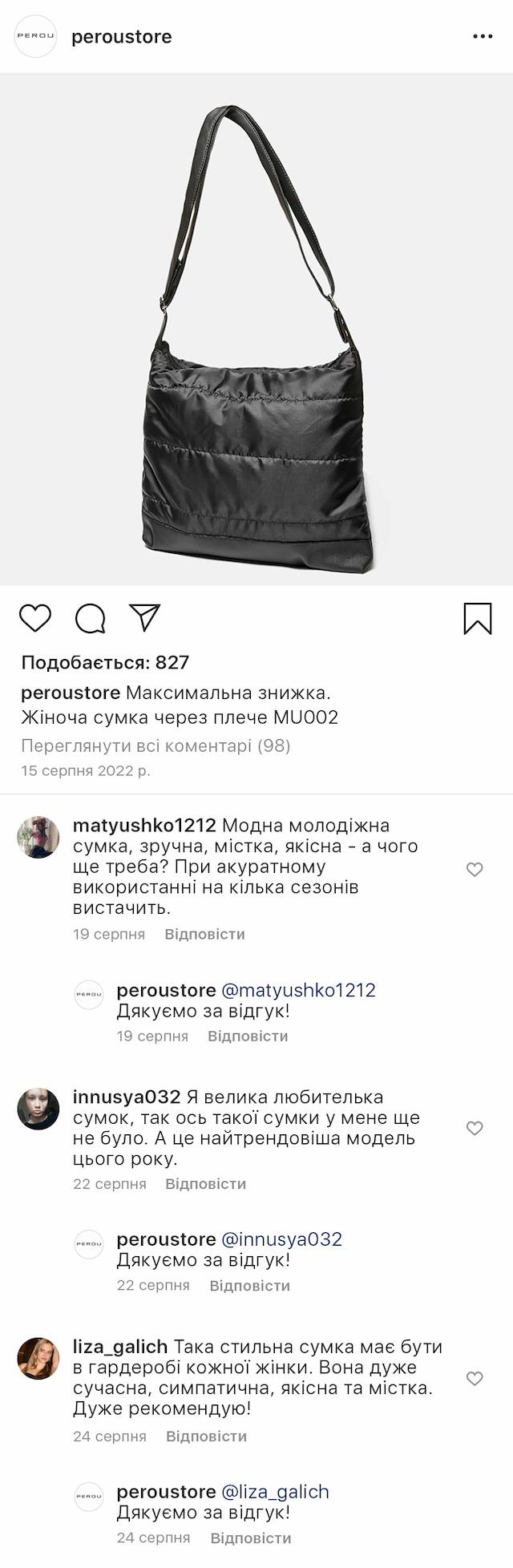
Task: Open the @liza_galich mention link
Action: tap(275, 1491)
